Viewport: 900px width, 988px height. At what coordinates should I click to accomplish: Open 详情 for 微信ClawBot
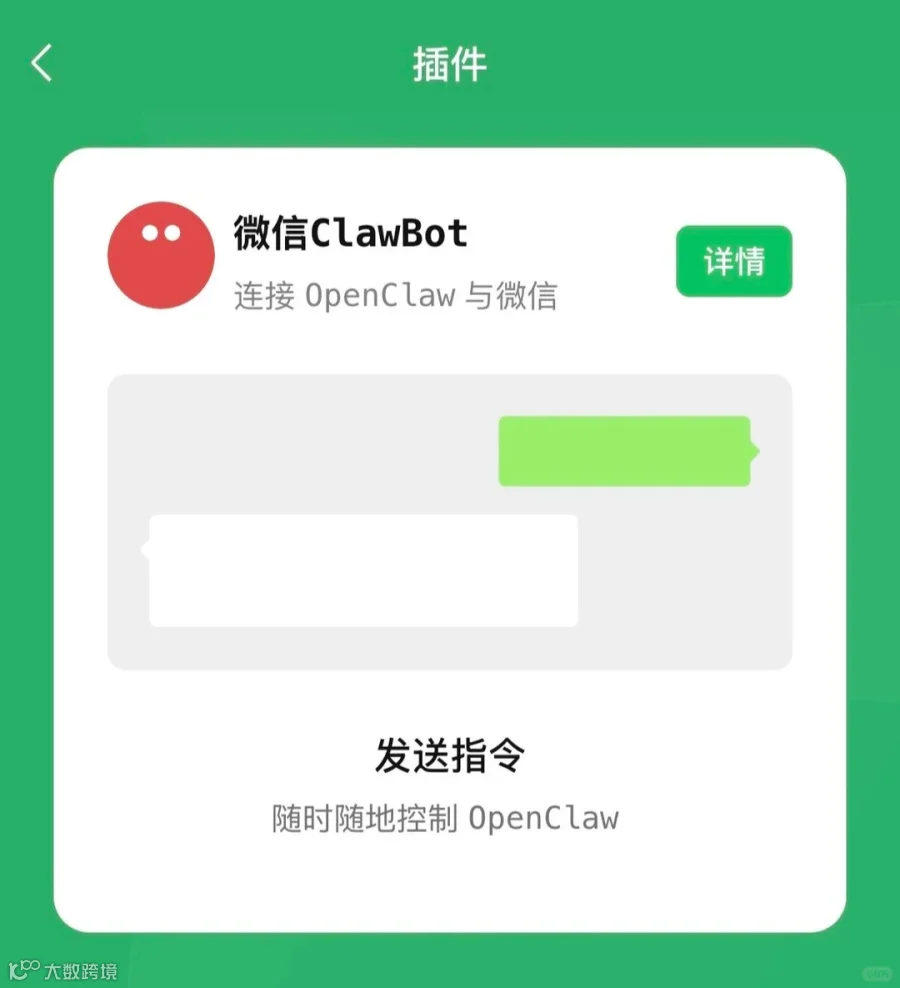(x=734, y=261)
